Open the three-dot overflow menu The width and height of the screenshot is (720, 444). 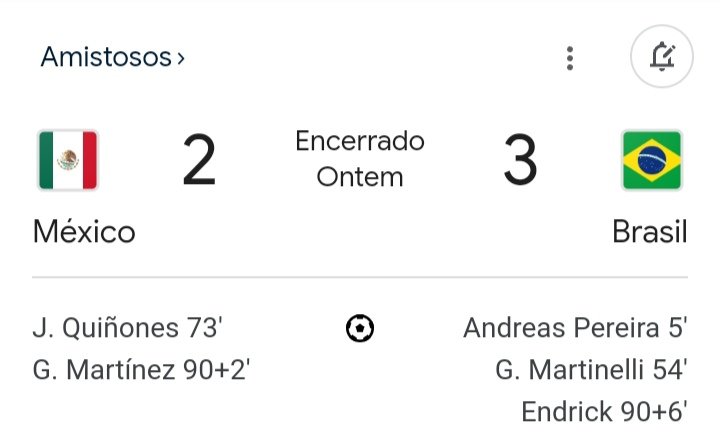pos(570,58)
